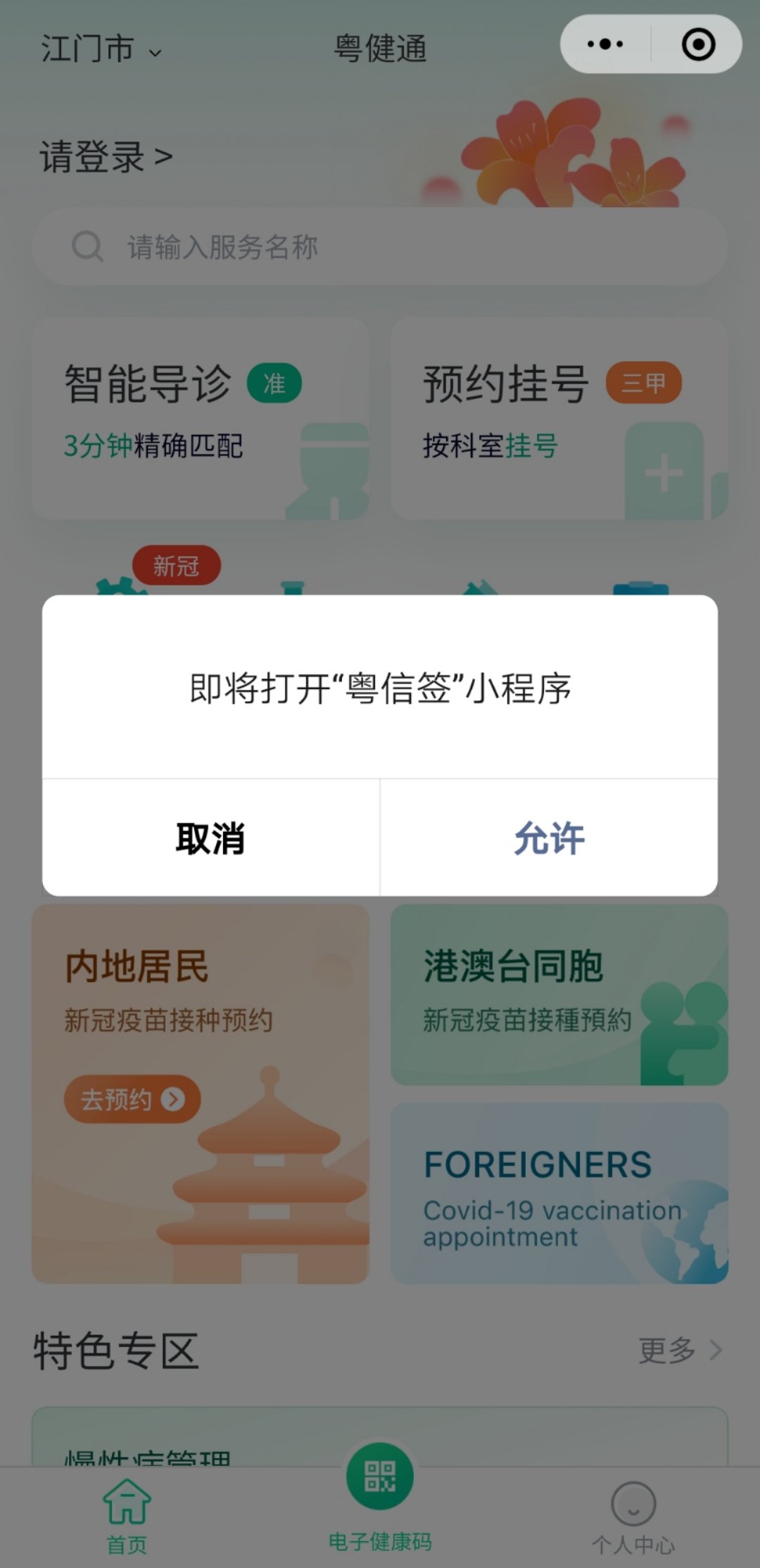This screenshot has height=1568, width=760.
Task: Tap 允许 to open 粤信签 mini program
Action: point(549,837)
